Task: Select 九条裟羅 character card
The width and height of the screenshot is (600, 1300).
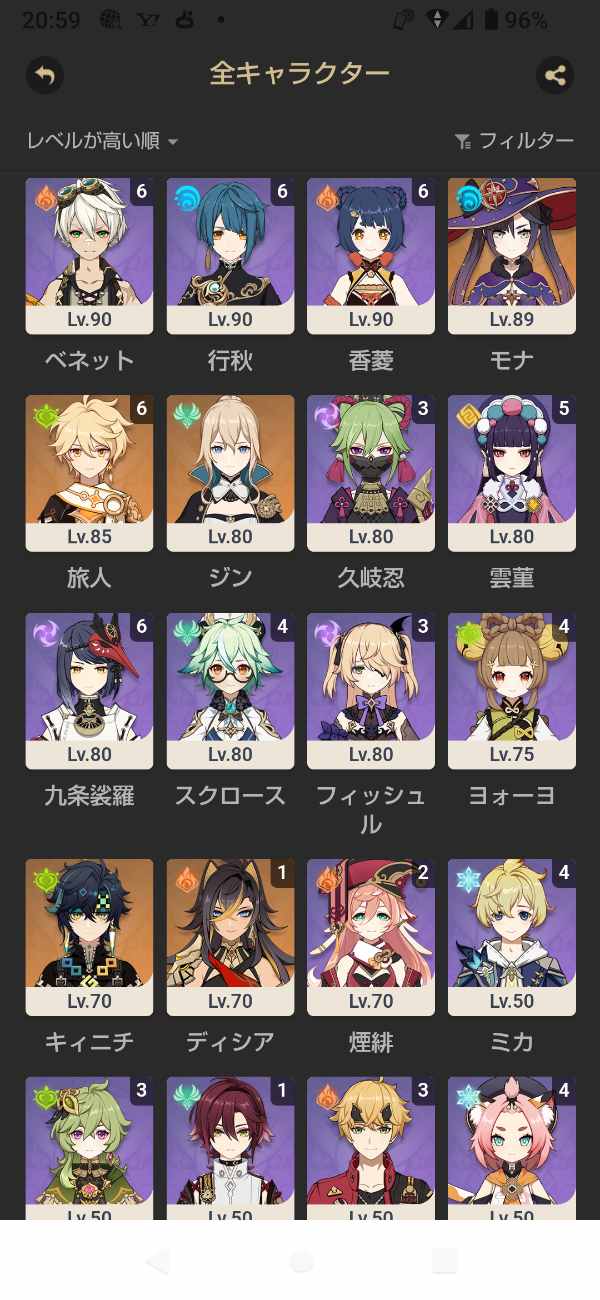Action: [x=89, y=690]
